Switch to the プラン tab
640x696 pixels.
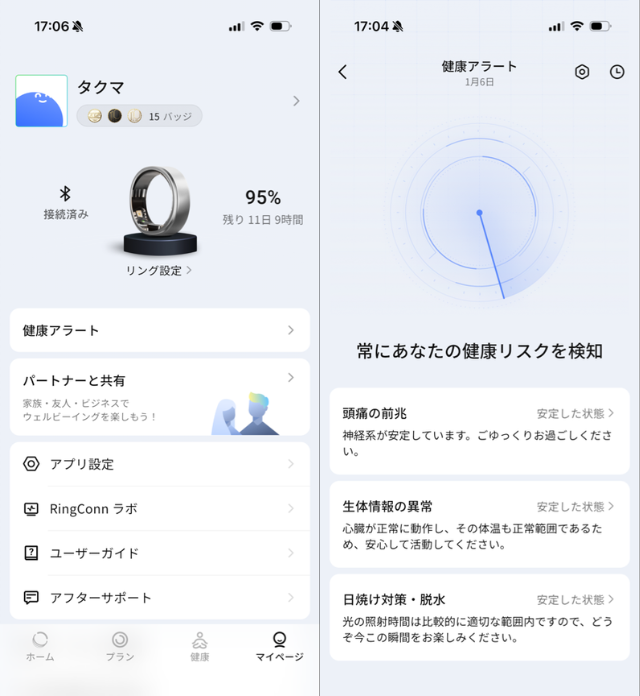click(120, 646)
